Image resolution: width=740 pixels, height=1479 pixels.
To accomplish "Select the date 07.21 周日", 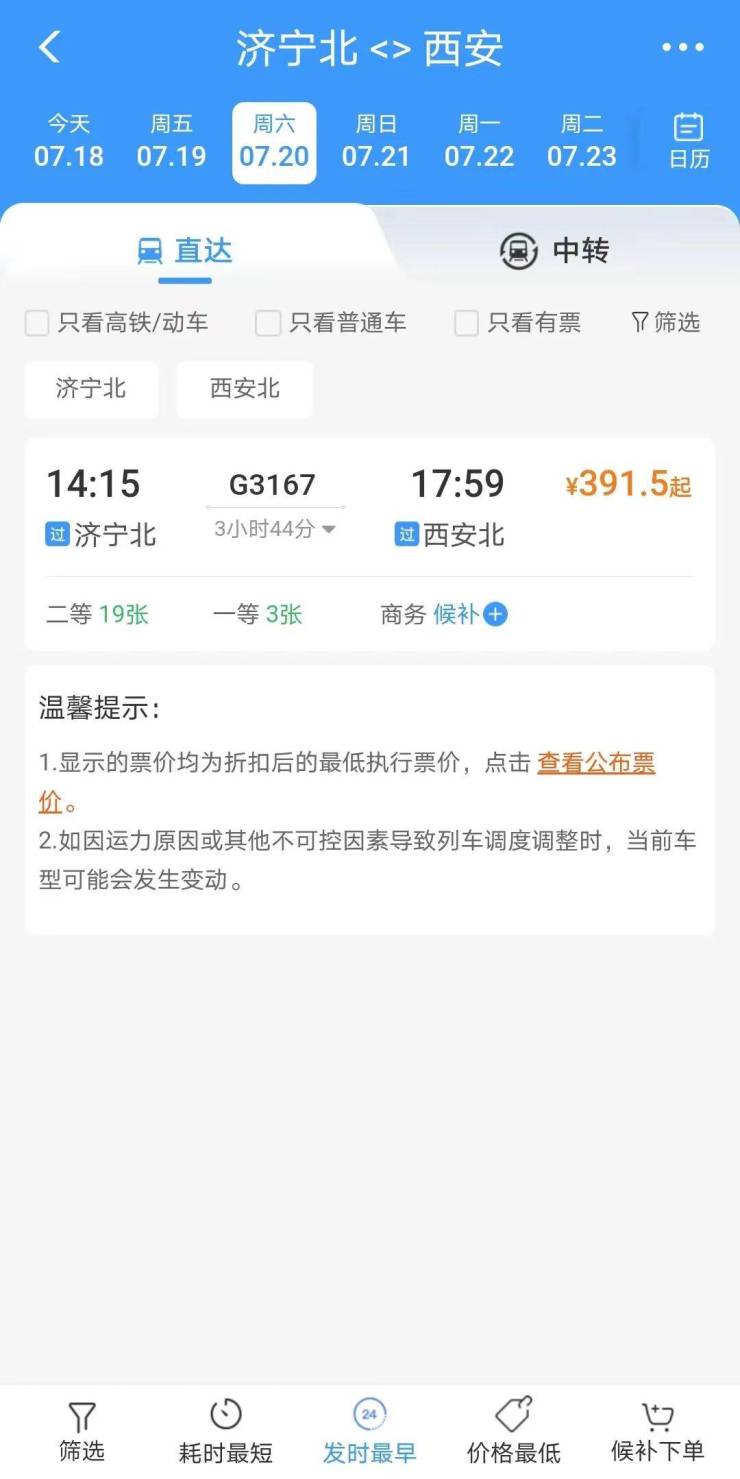I will pos(376,142).
